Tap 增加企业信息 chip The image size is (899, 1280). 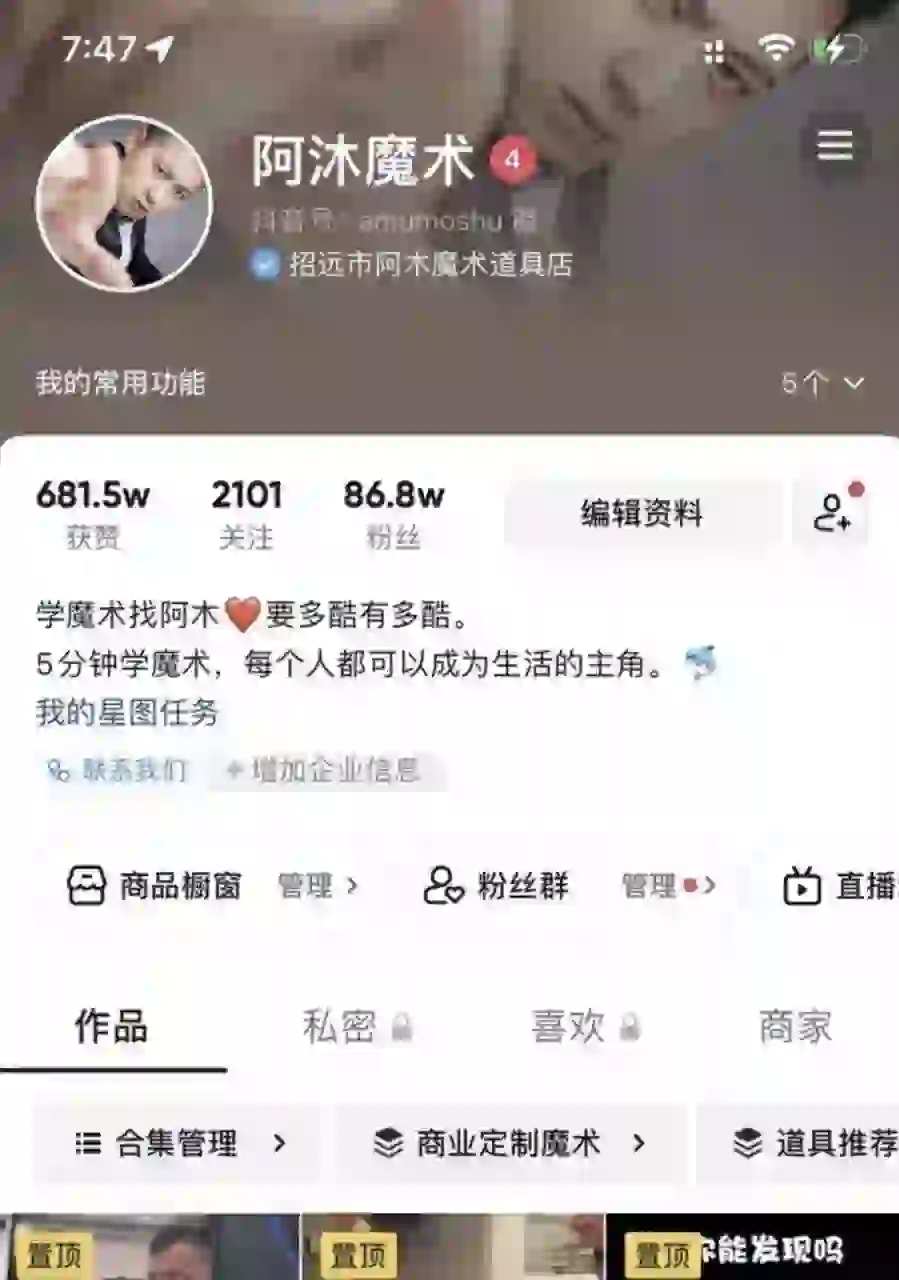point(323,769)
